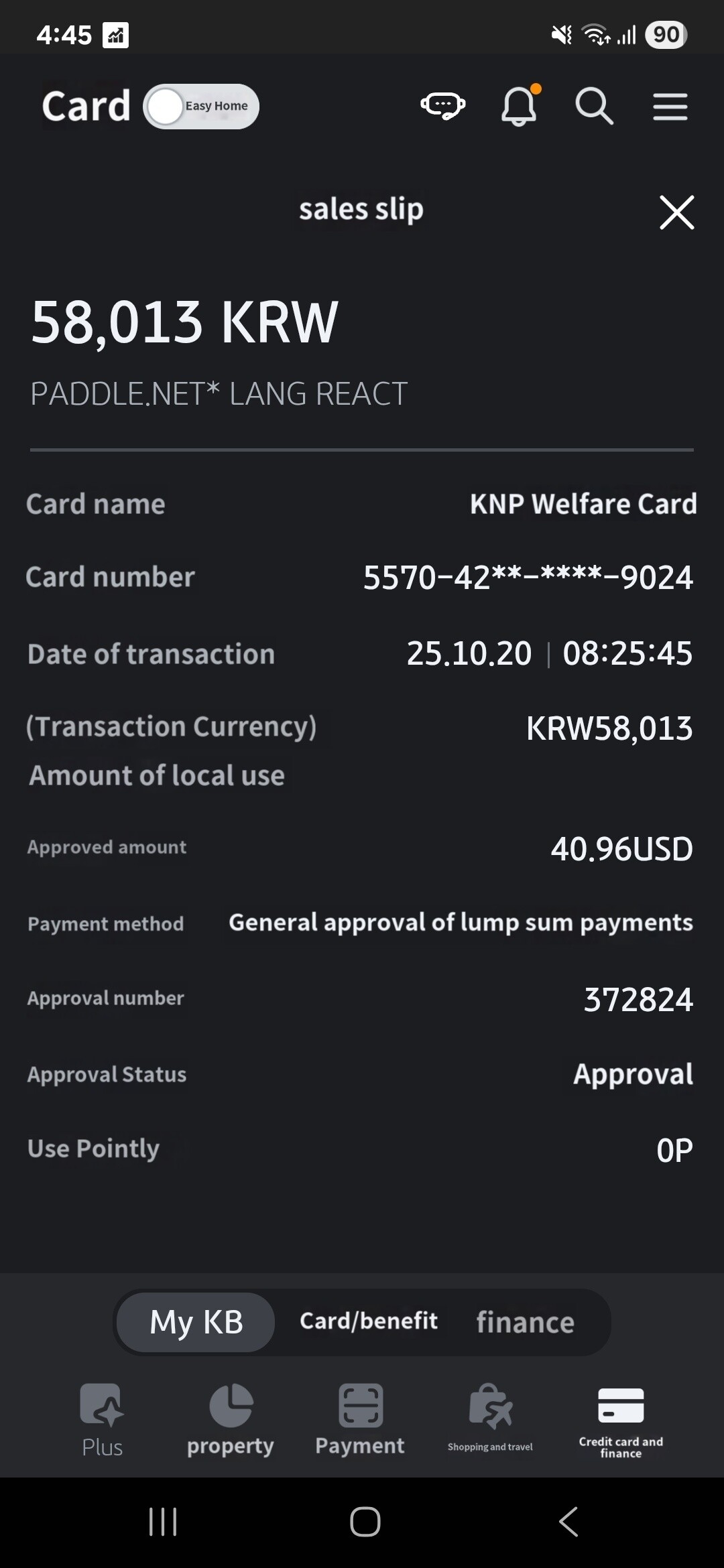
Task: Switch to the finance segment
Action: (x=525, y=1322)
